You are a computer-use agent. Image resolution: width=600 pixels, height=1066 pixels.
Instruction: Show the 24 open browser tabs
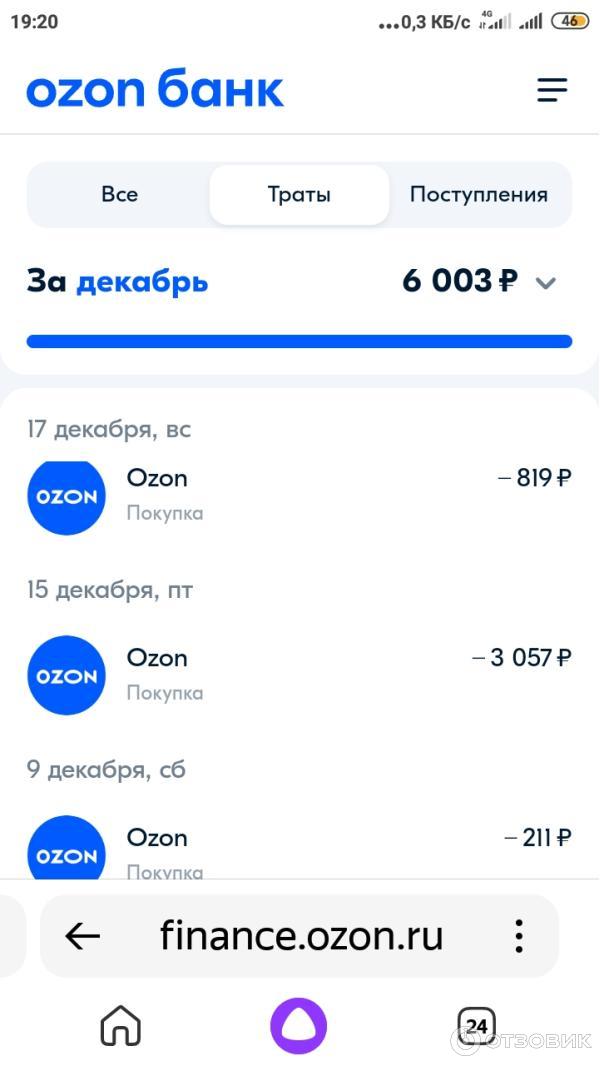pos(476,1026)
